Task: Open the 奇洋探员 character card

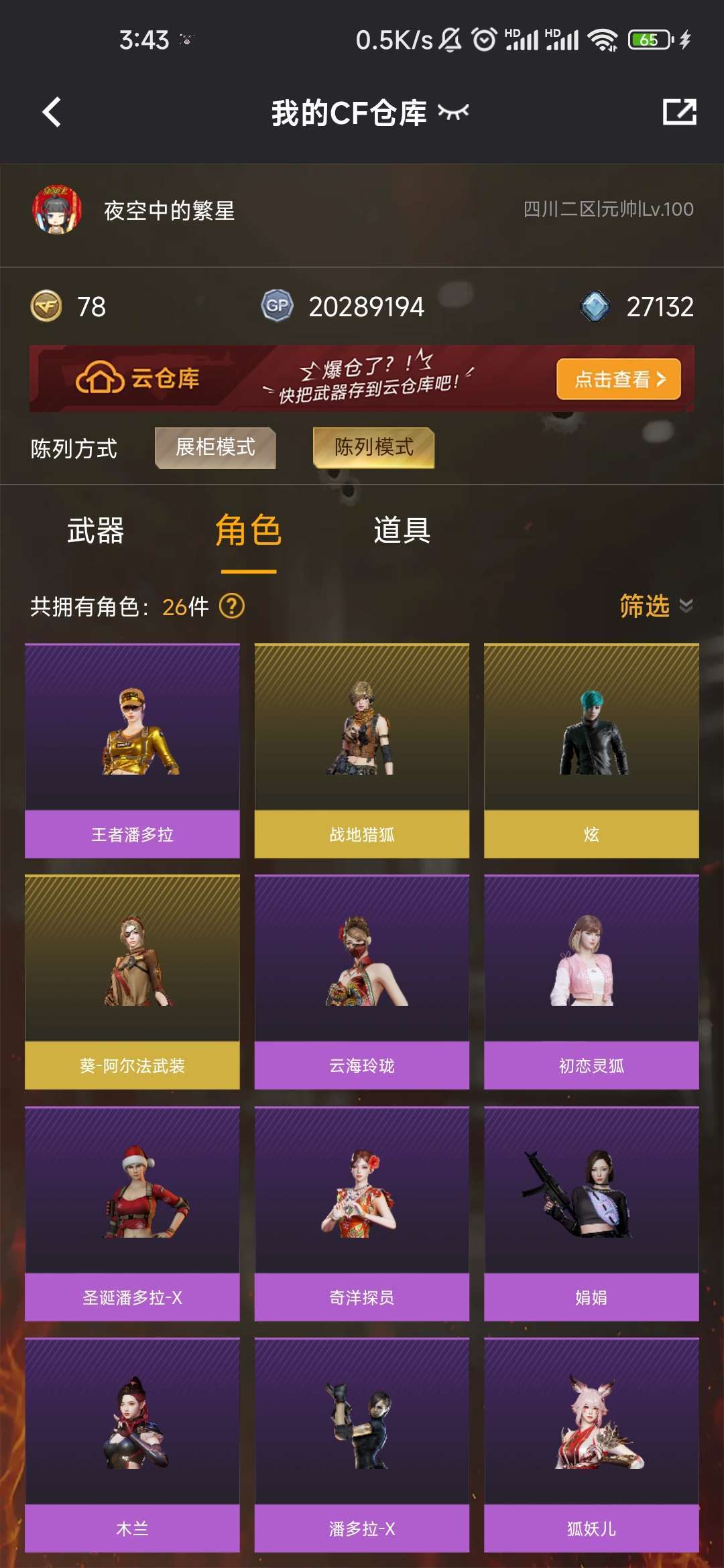Action: point(361,1213)
